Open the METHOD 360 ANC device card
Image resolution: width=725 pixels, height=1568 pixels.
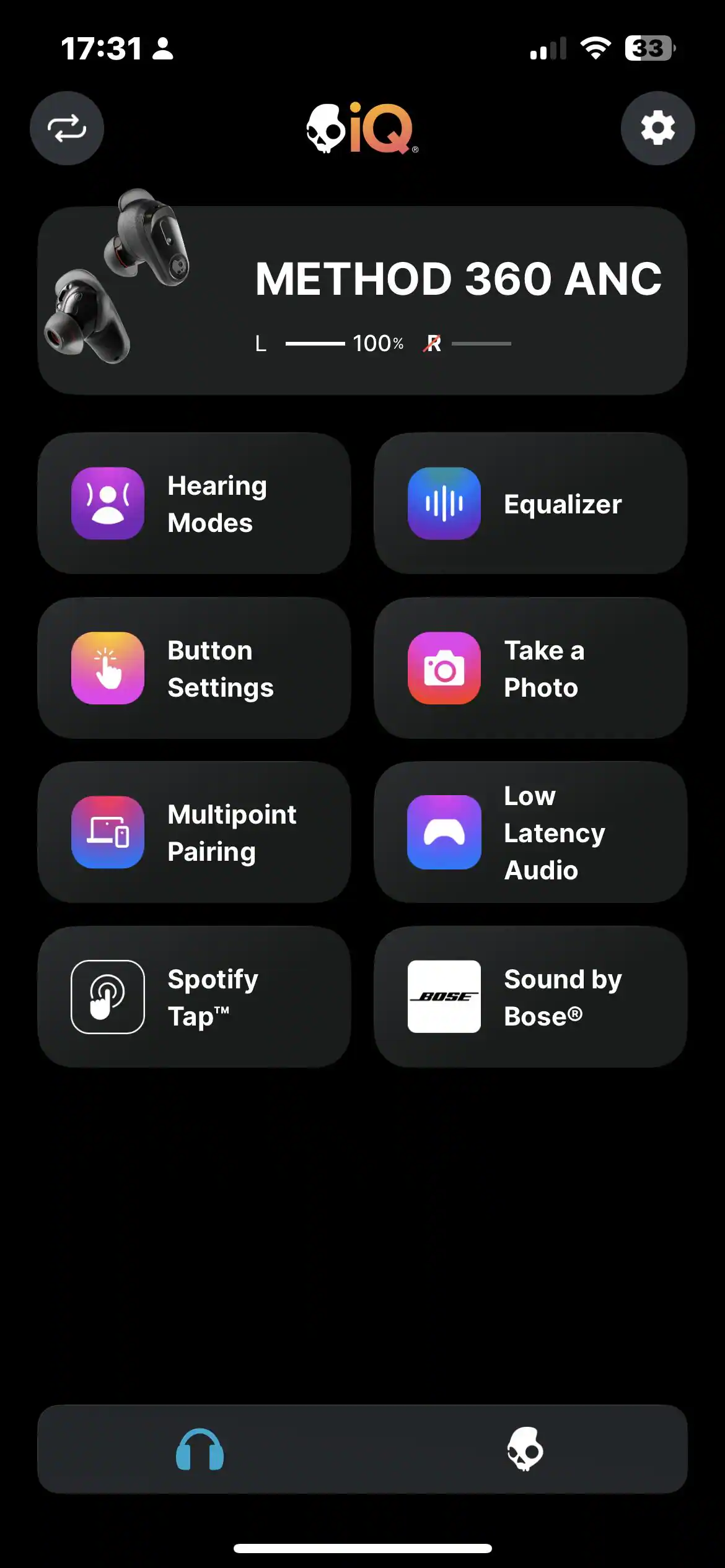point(362,300)
